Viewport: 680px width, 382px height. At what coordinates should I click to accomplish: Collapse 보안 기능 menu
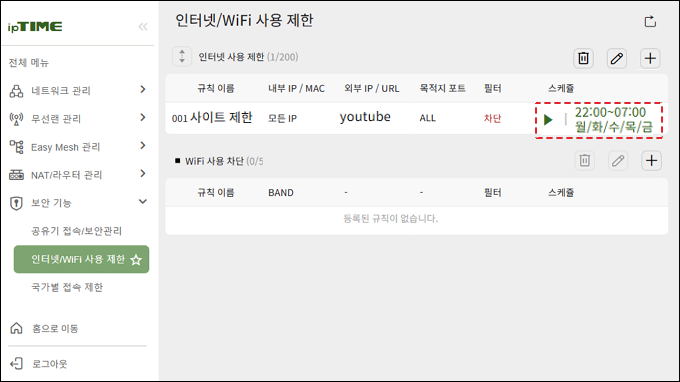point(78,202)
